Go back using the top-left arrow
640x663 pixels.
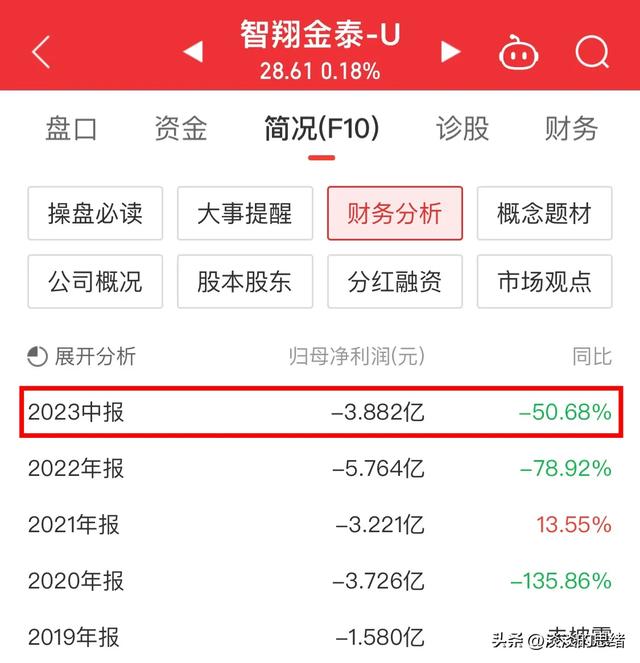click(x=41, y=51)
